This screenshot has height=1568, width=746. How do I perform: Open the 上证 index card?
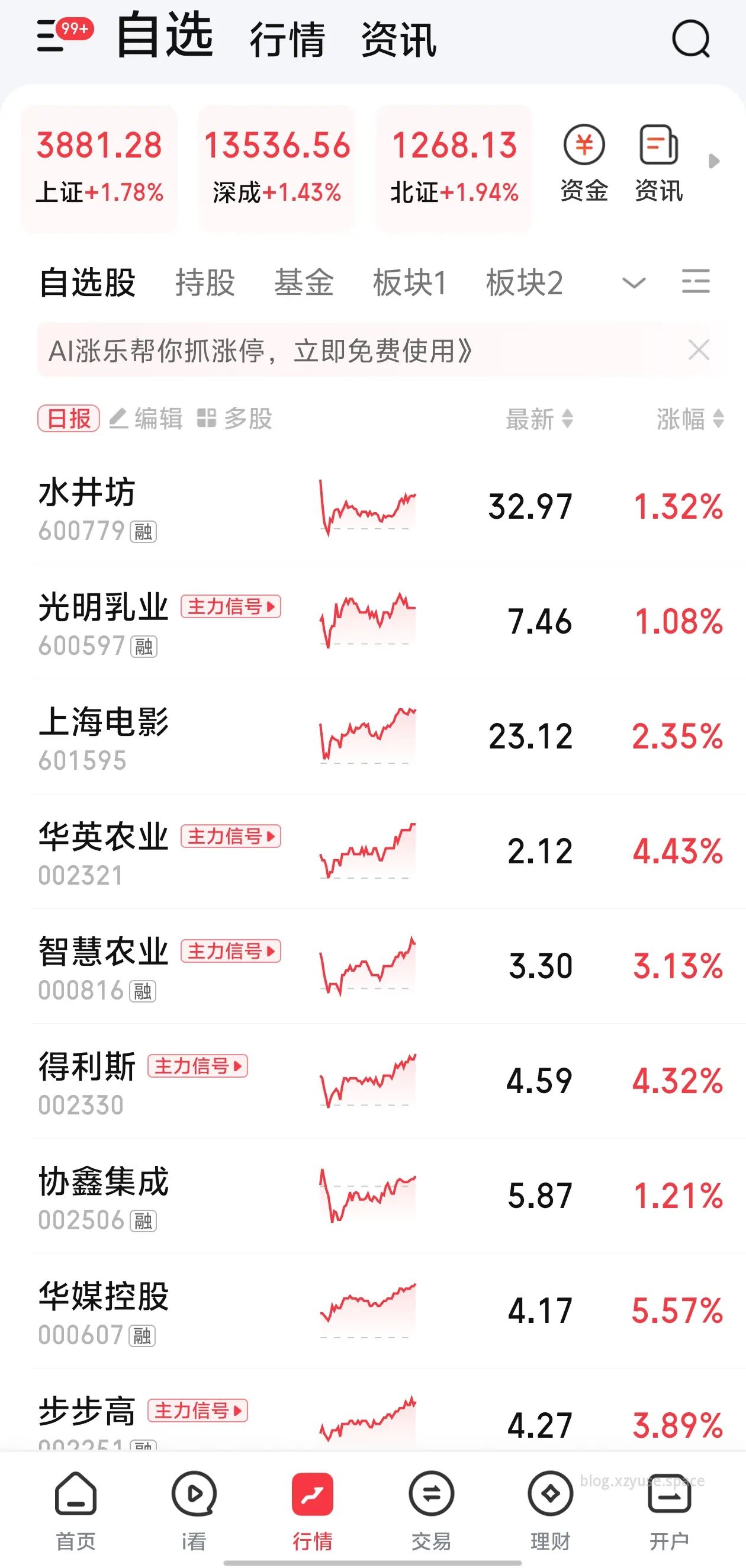(99, 168)
